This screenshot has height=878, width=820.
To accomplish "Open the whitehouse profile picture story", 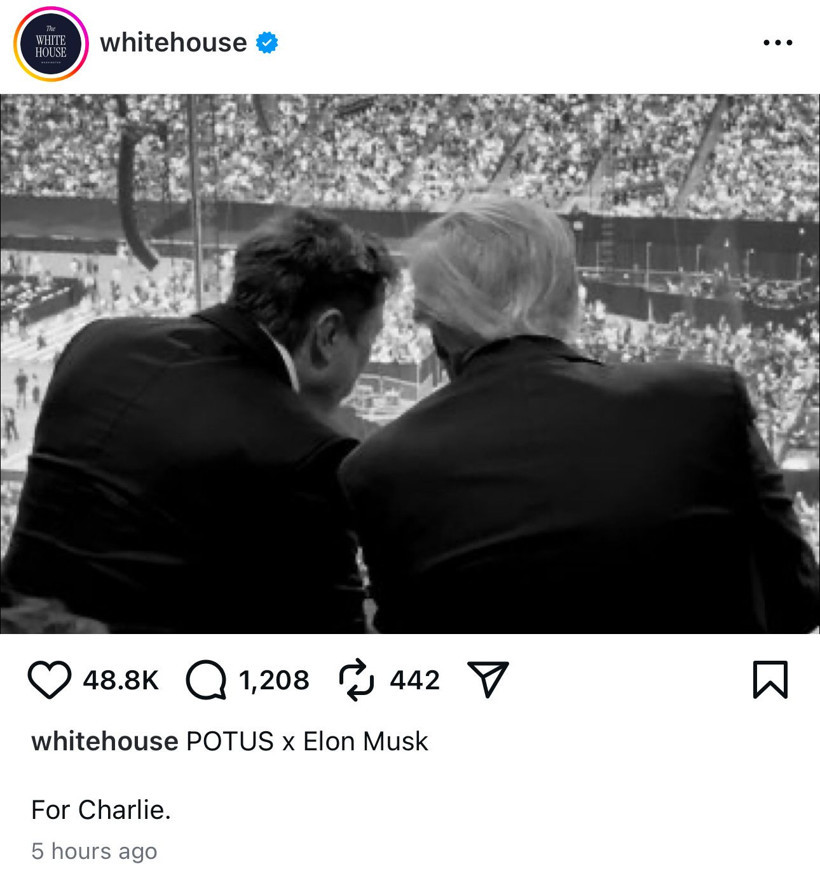I will (x=50, y=44).
